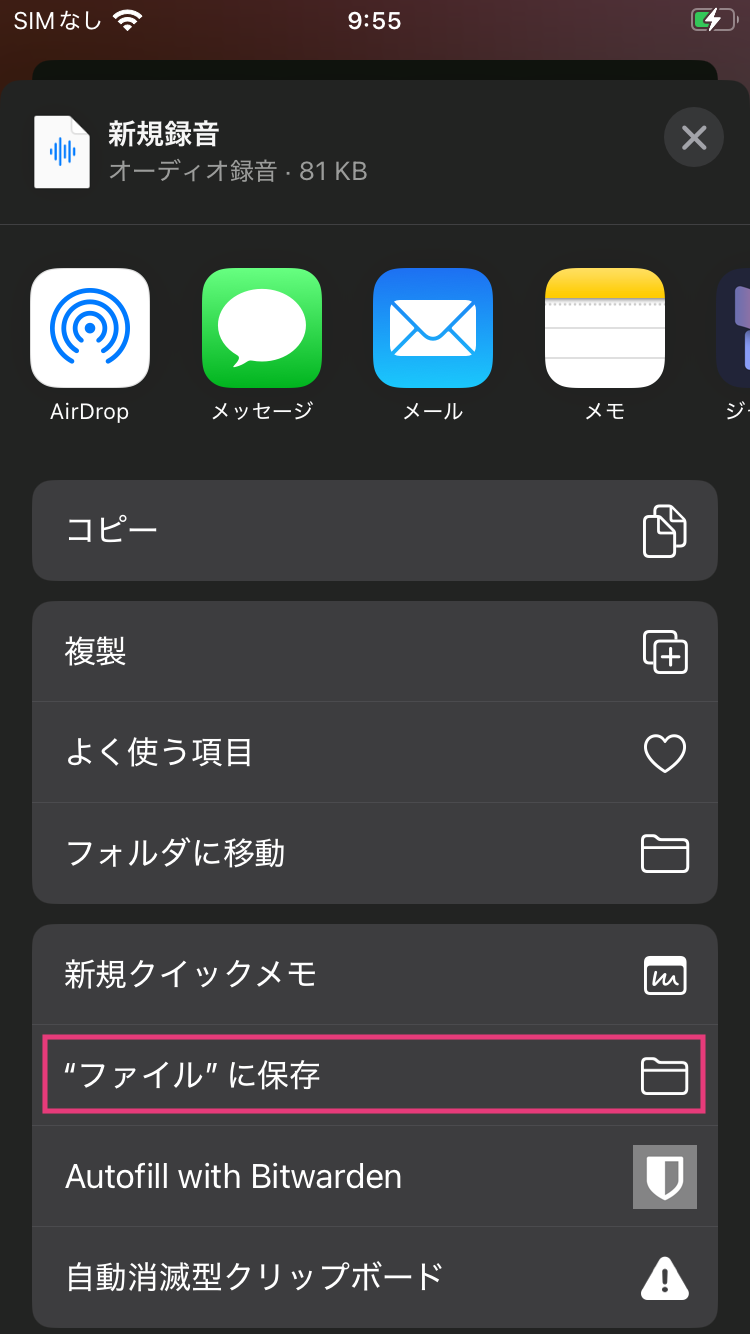Close the share sheet
The height and width of the screenshot is (1334, 750).
[x=693, y=137]
